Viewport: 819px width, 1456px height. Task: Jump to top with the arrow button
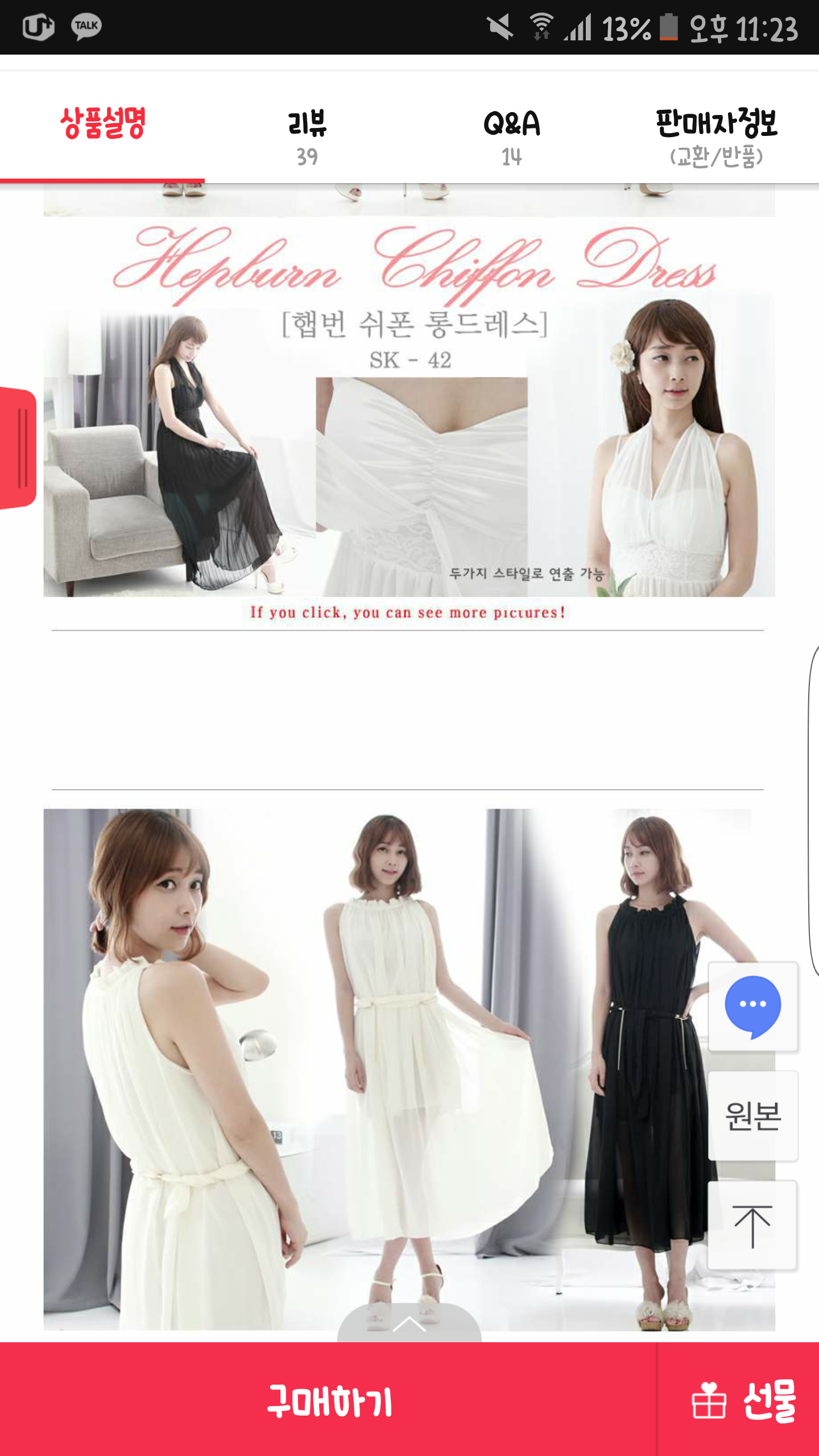tap(752, 1225)
